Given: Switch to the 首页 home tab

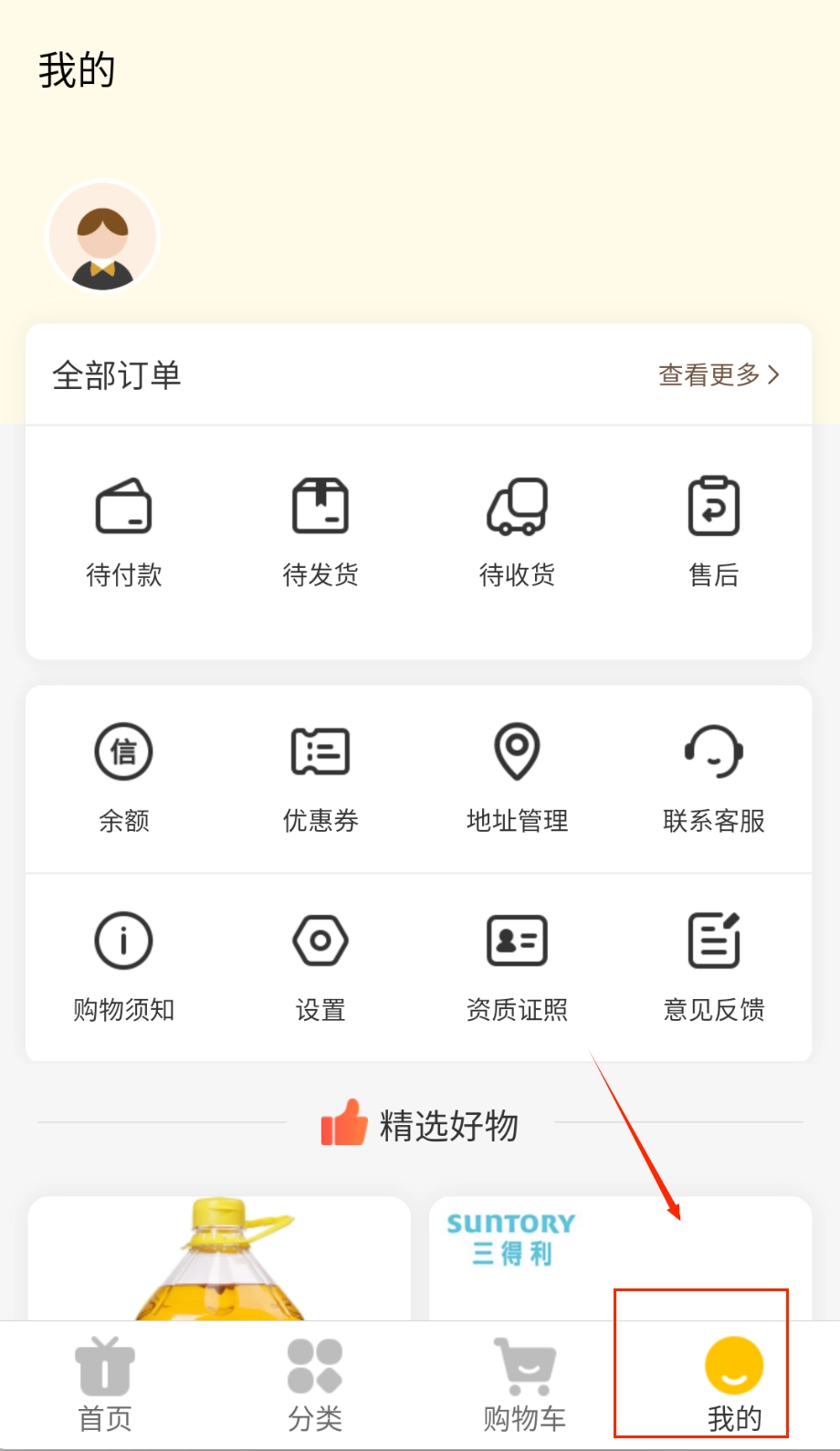Looking at the screenshot, I should click(105, 1385).
